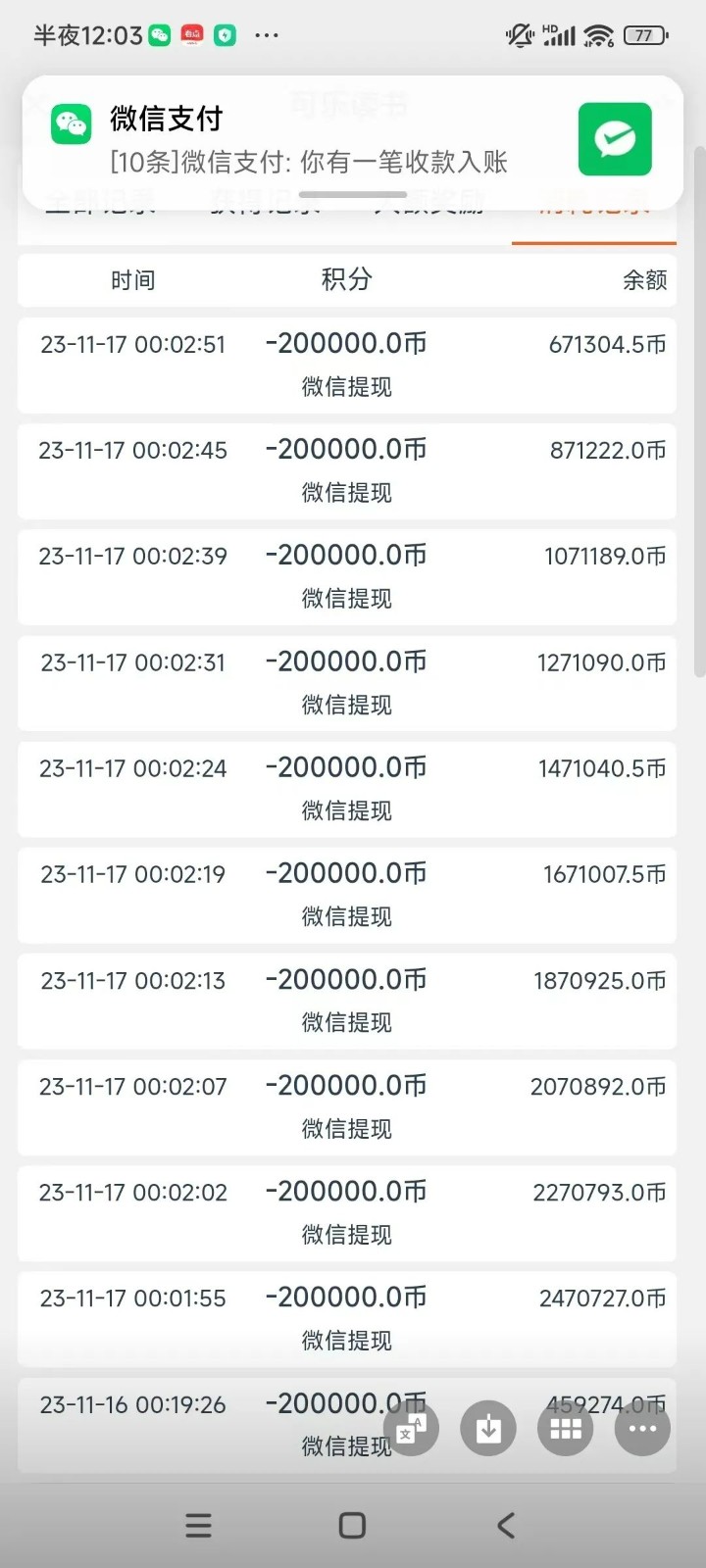Select the 00:02:51 withdrawal record
The height and width of the screenshot is (1568, 706).
click(348, 366)
